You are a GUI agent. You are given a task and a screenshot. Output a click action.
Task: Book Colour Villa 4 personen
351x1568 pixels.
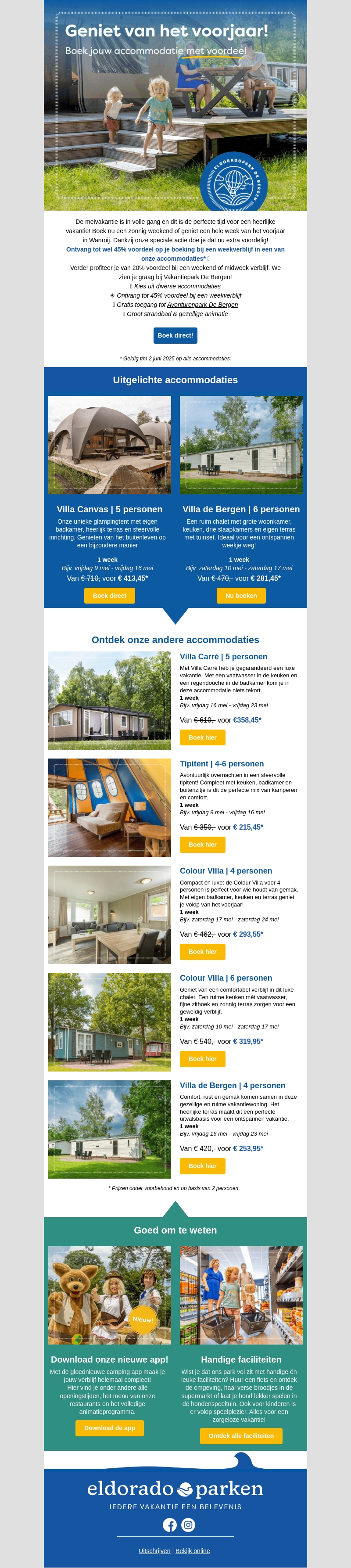point(202,951)
